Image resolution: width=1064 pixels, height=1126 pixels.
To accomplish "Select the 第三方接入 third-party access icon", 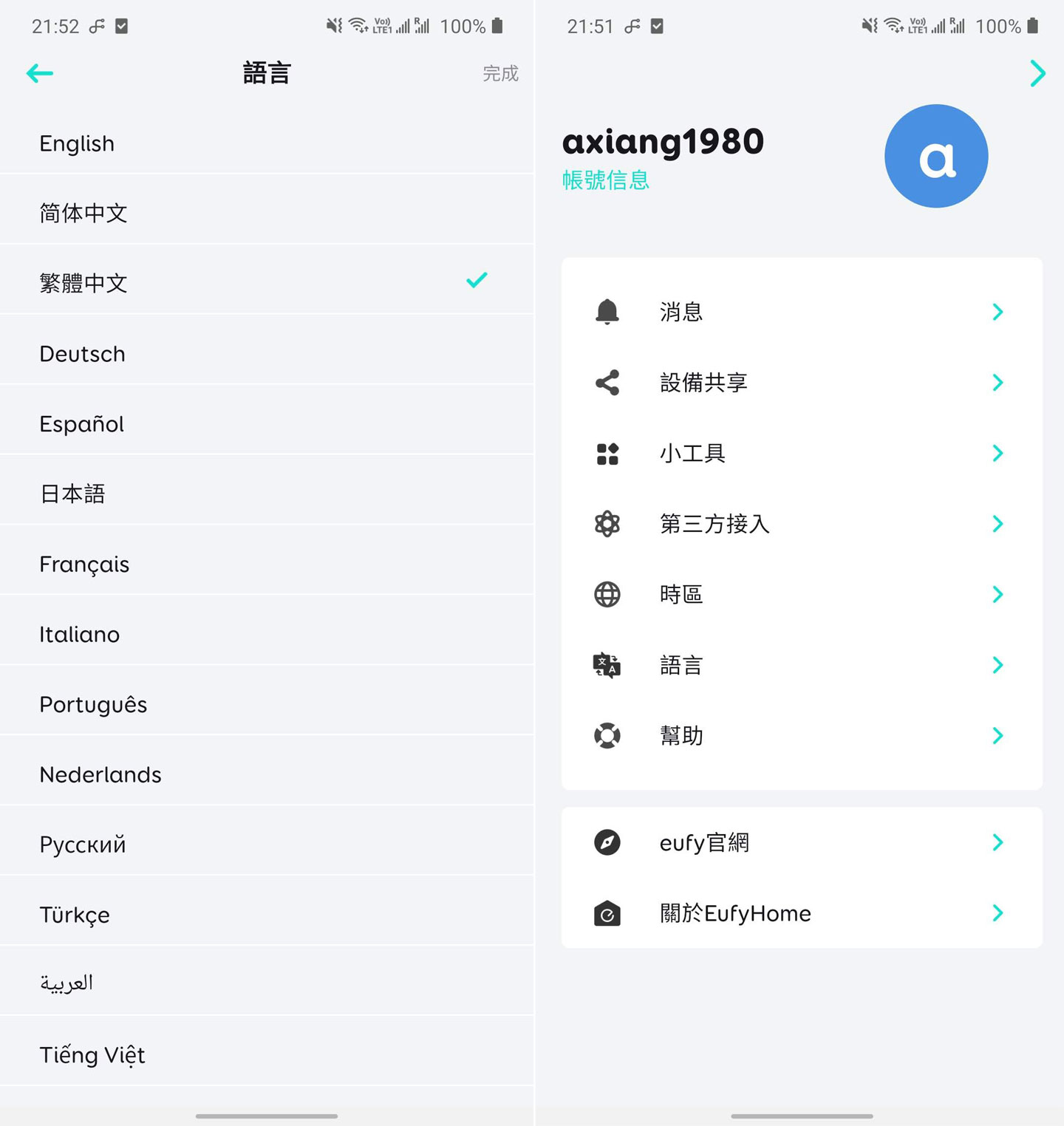I will (607, 524).
